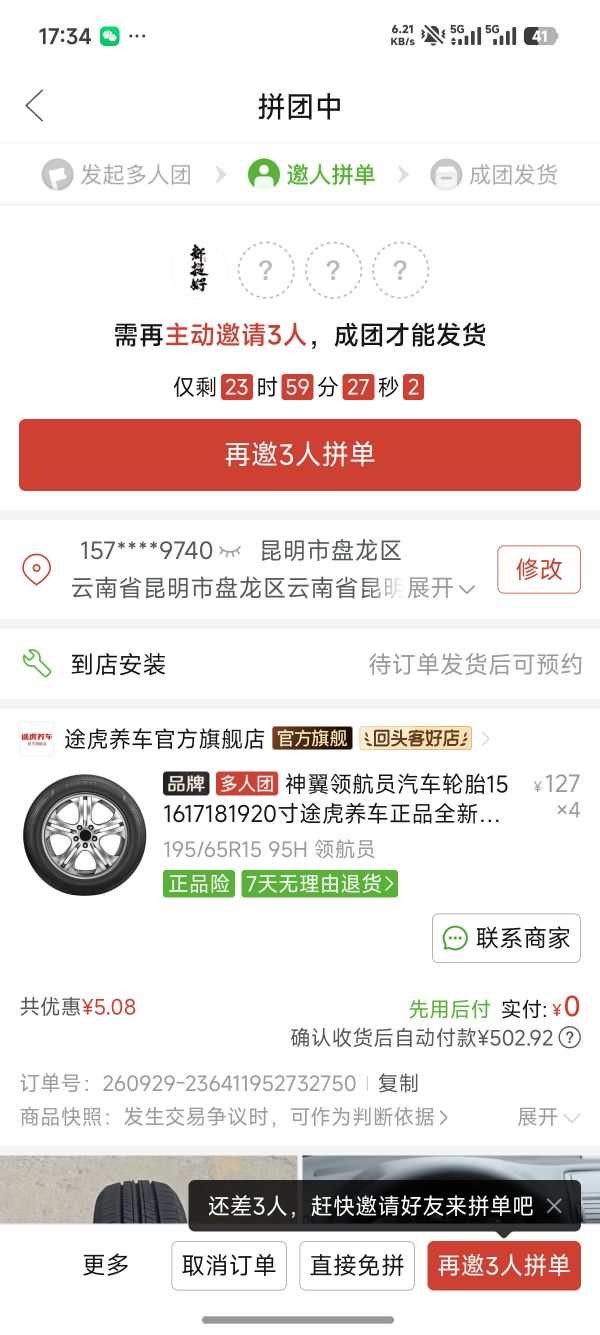
Task: Tap 再邀3人拼单 in the bottom bar
Action: pyautogui.click(x=504, y=1265)
